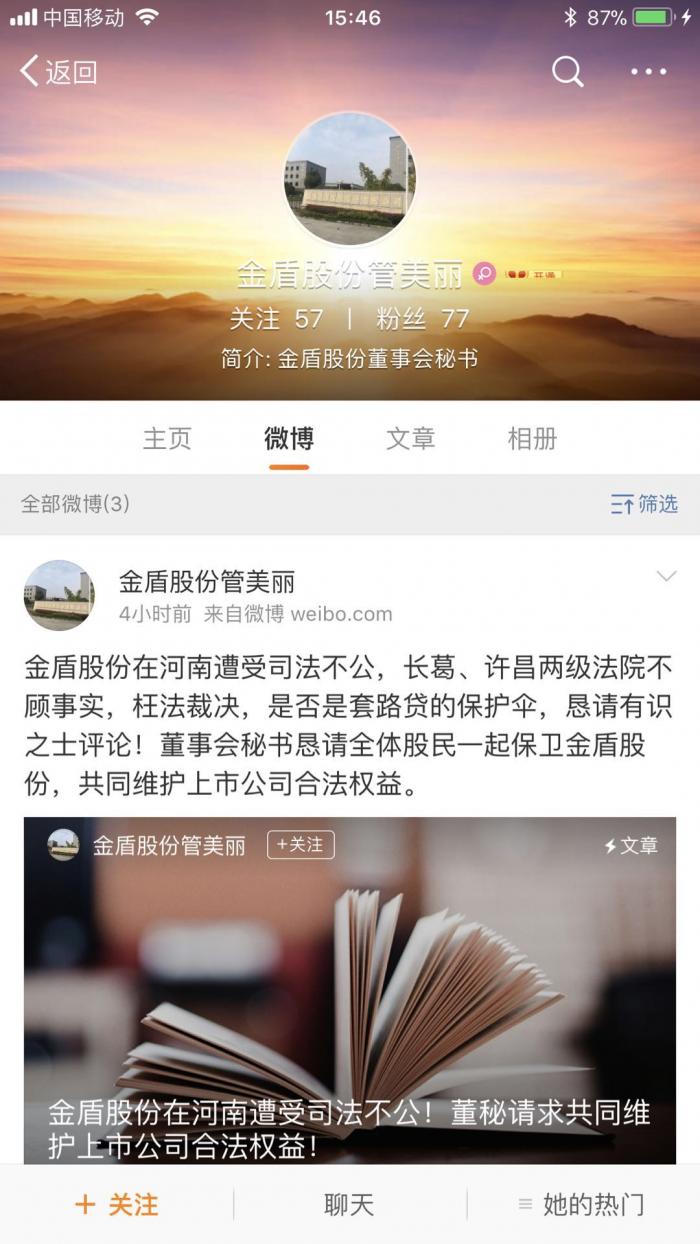Follow the account with the bottom 关注 button
This screenshot has width=700, height=1244.
[117, 1205]
